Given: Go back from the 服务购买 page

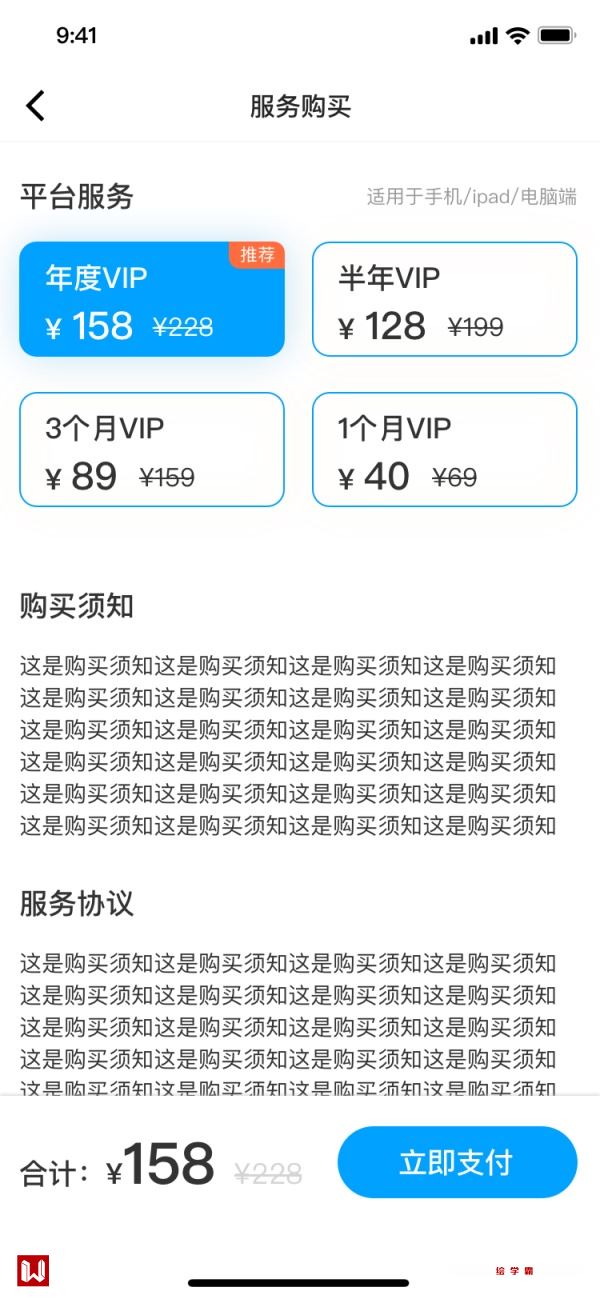Looking at the screenshot, I should click(36, 106).
